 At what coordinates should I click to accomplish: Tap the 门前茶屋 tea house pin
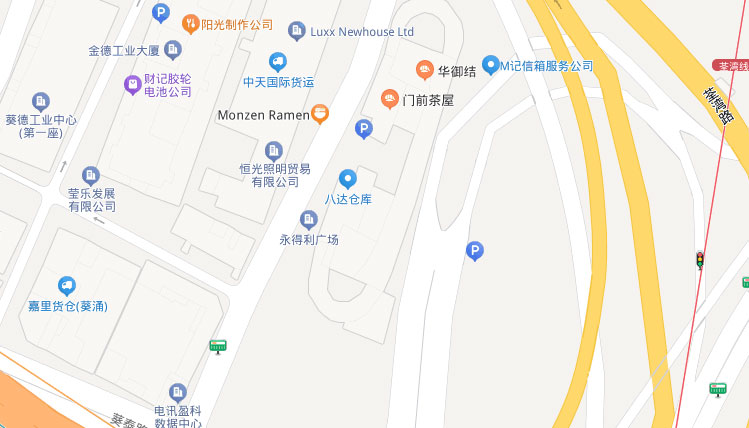click(x=390, y=99)
